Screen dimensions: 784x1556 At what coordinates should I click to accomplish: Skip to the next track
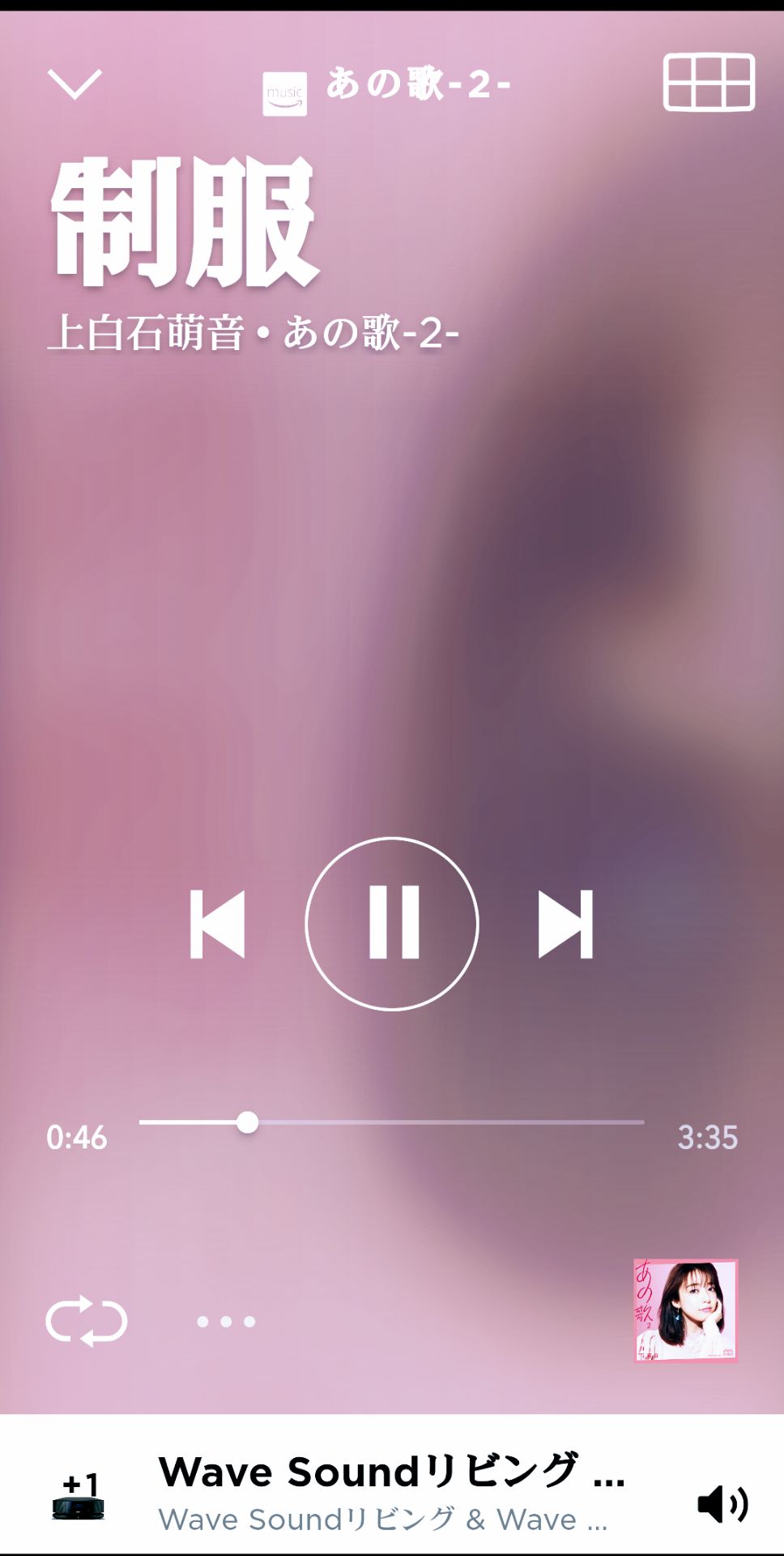(x=565, y=925)
